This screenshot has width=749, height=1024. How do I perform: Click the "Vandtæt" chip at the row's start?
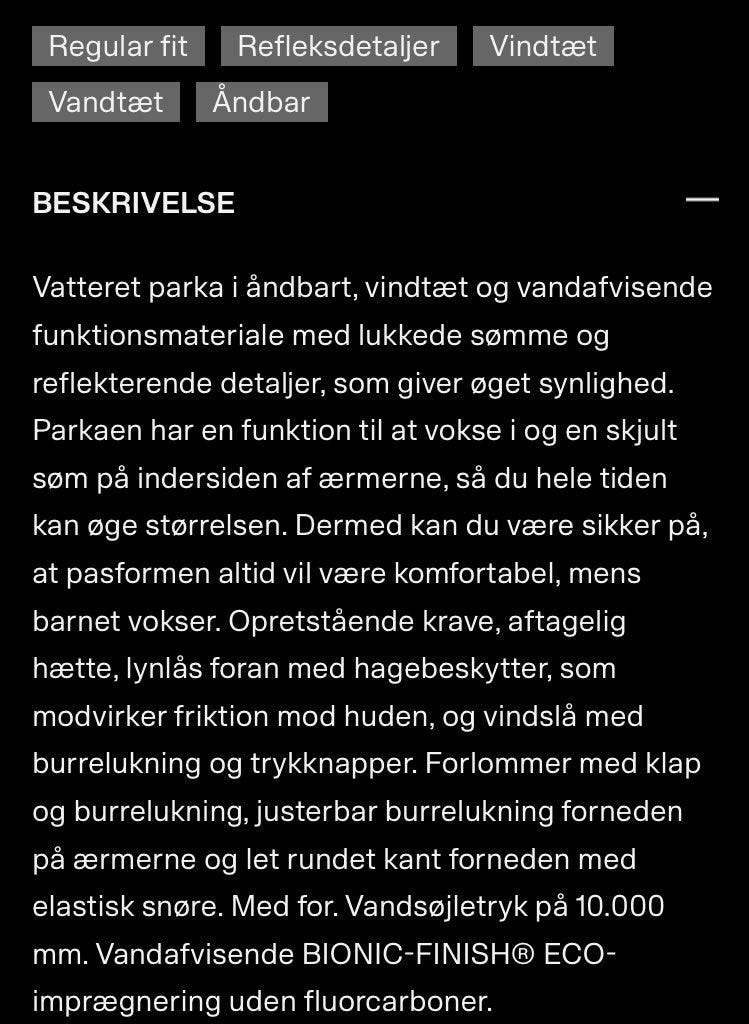(105, 101)
